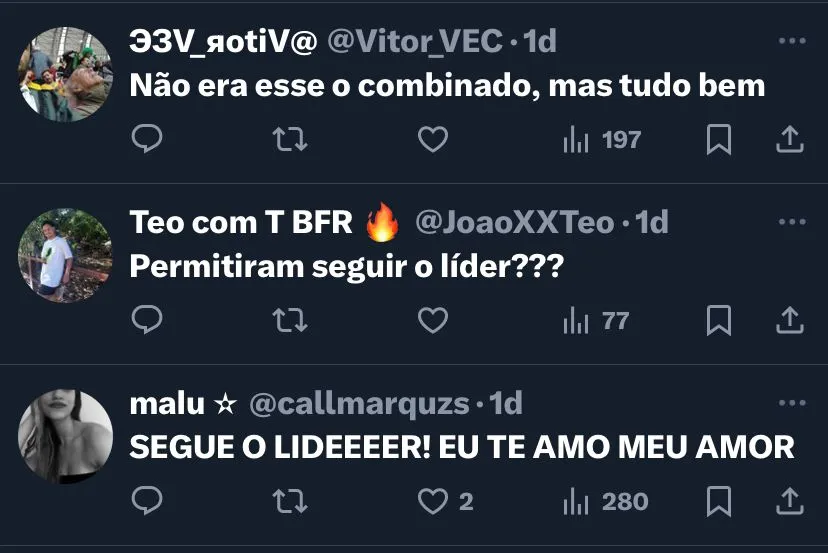
Task: Share malu's tweet
Action: [790, 500]
